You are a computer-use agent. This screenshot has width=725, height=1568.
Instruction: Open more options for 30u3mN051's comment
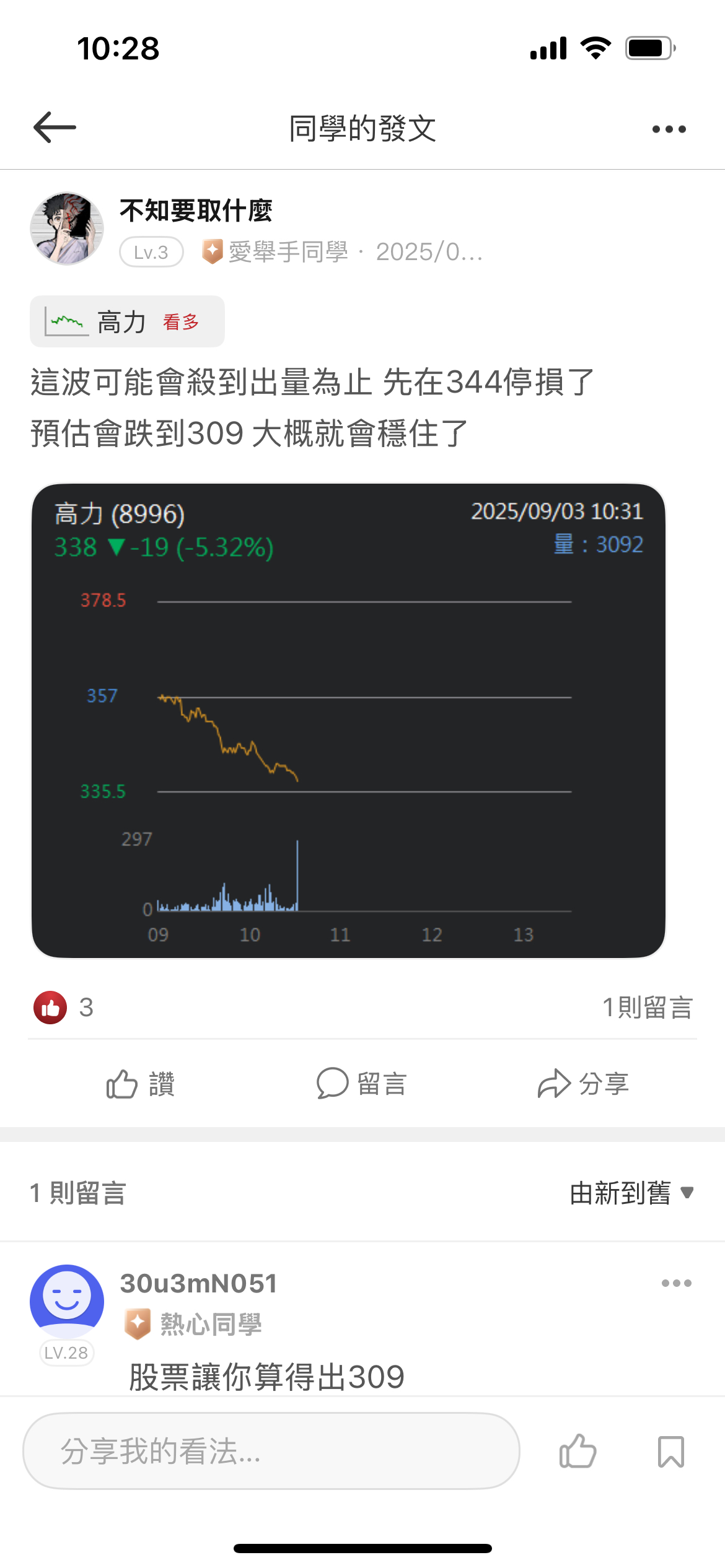click(676, 1283)
